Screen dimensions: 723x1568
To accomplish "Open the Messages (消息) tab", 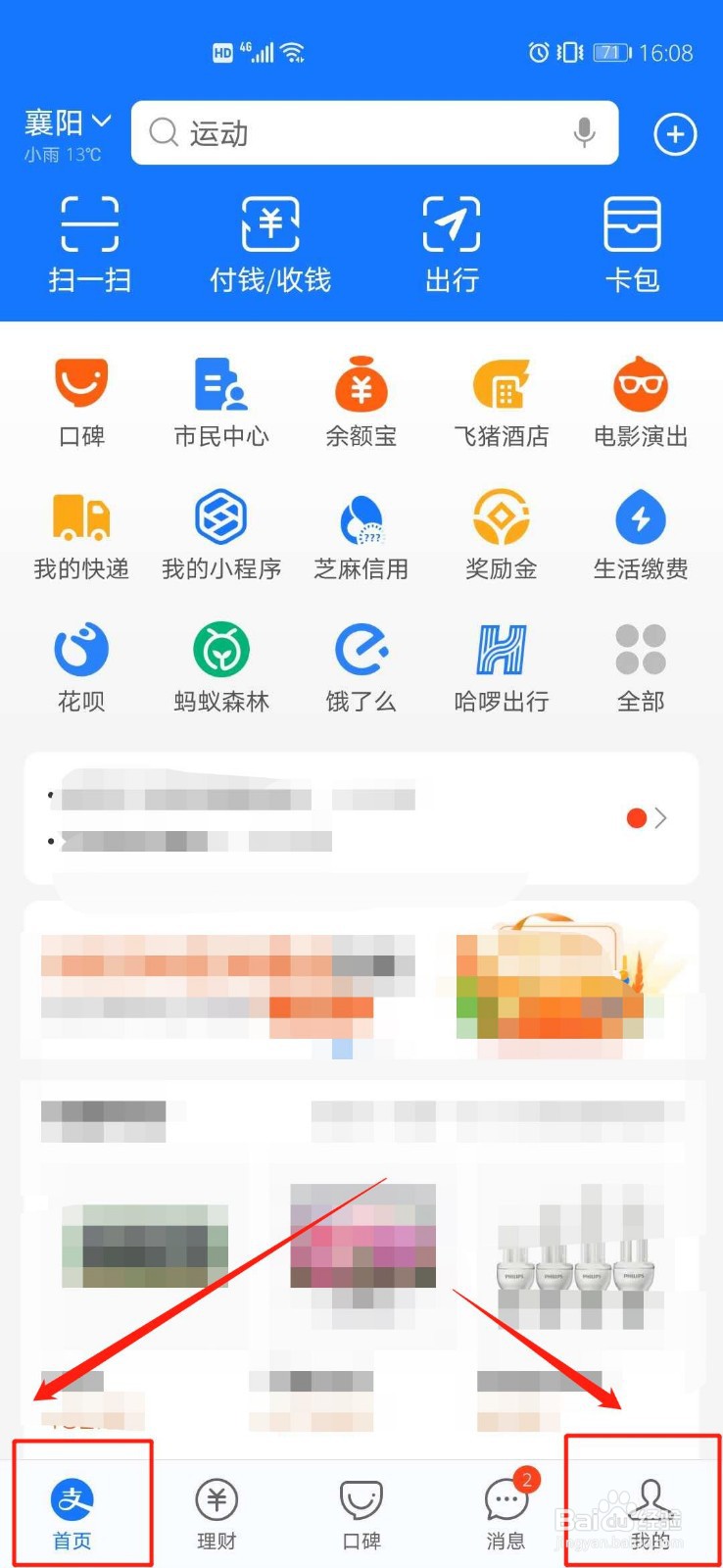I will click(506, 1509).
